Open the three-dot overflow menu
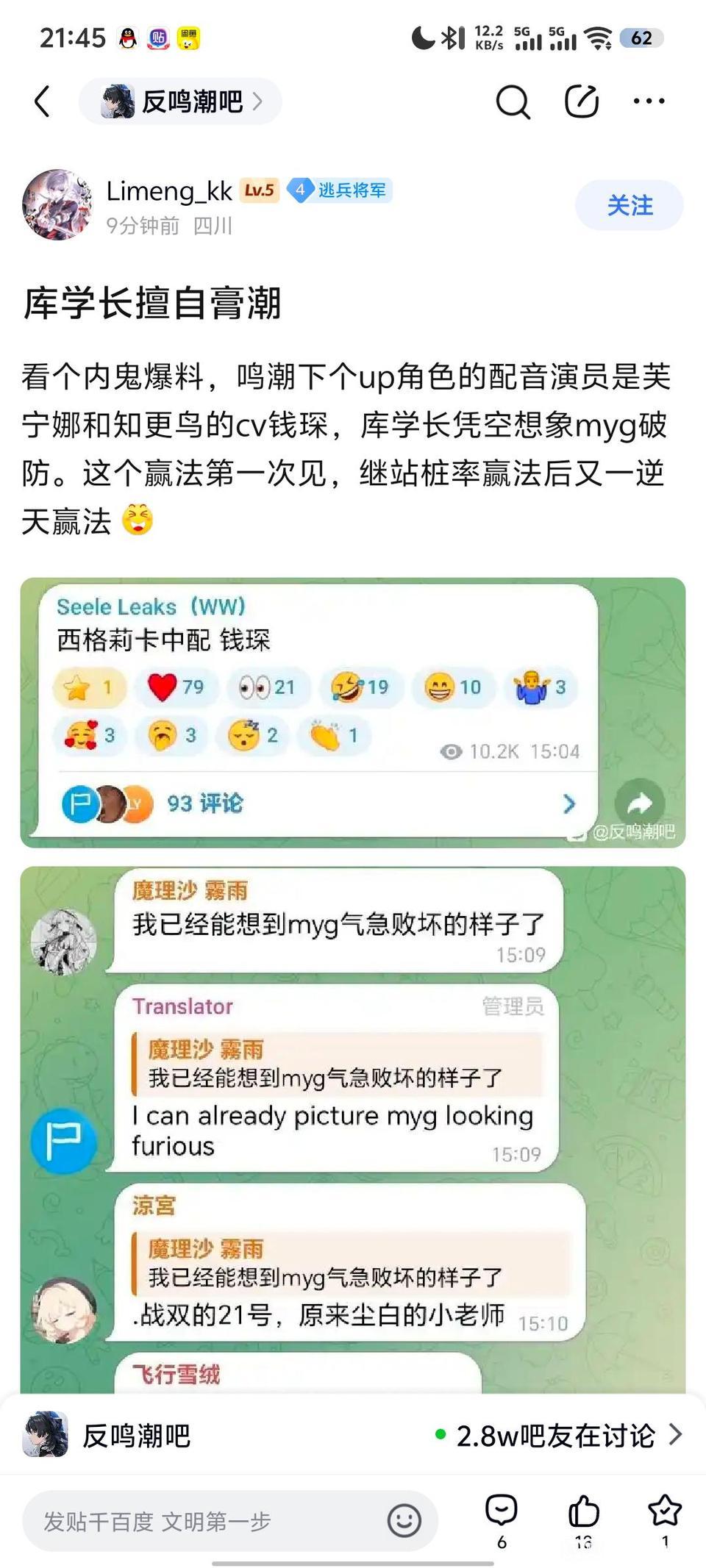Screen dimensions: 706x1568 pos(649,101)
